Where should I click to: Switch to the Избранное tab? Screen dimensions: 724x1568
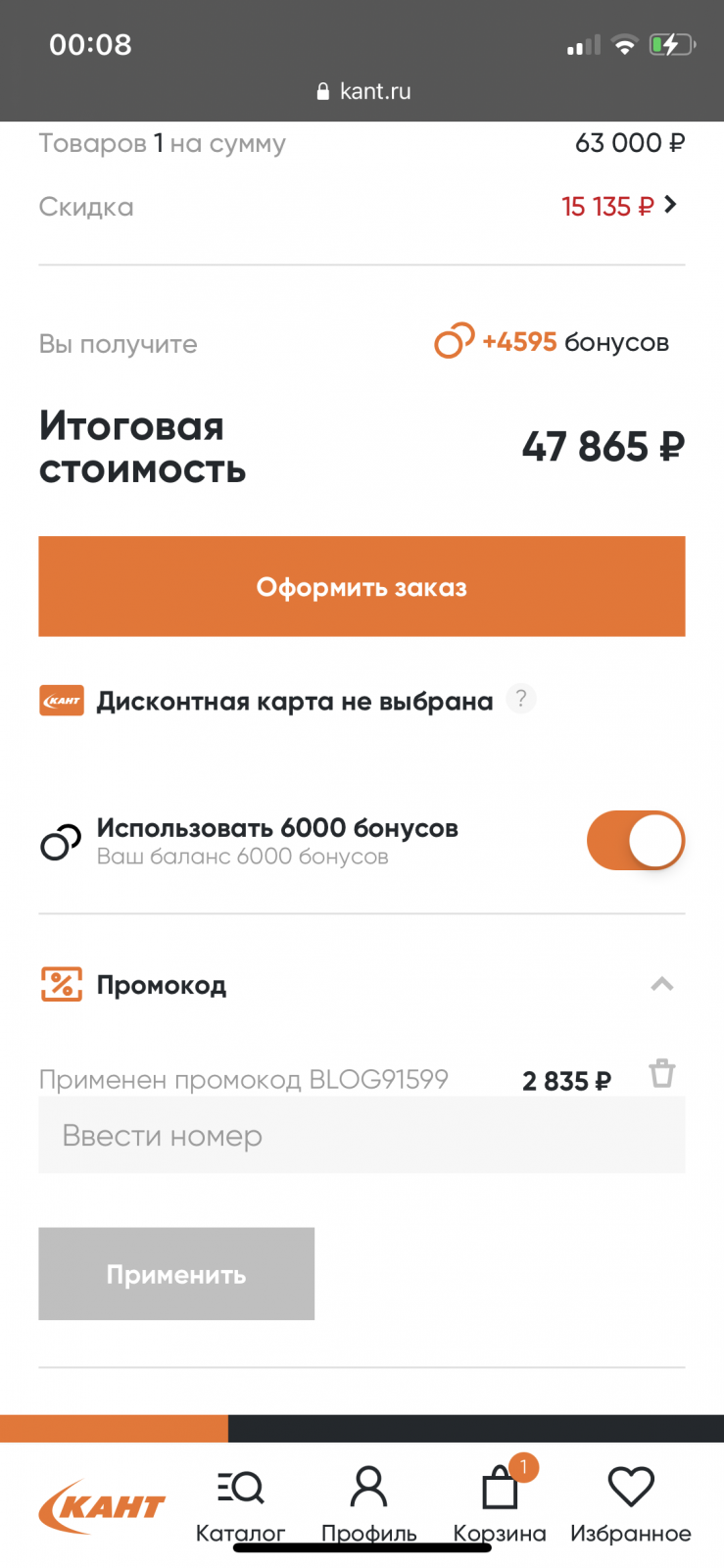point(631,1506)
